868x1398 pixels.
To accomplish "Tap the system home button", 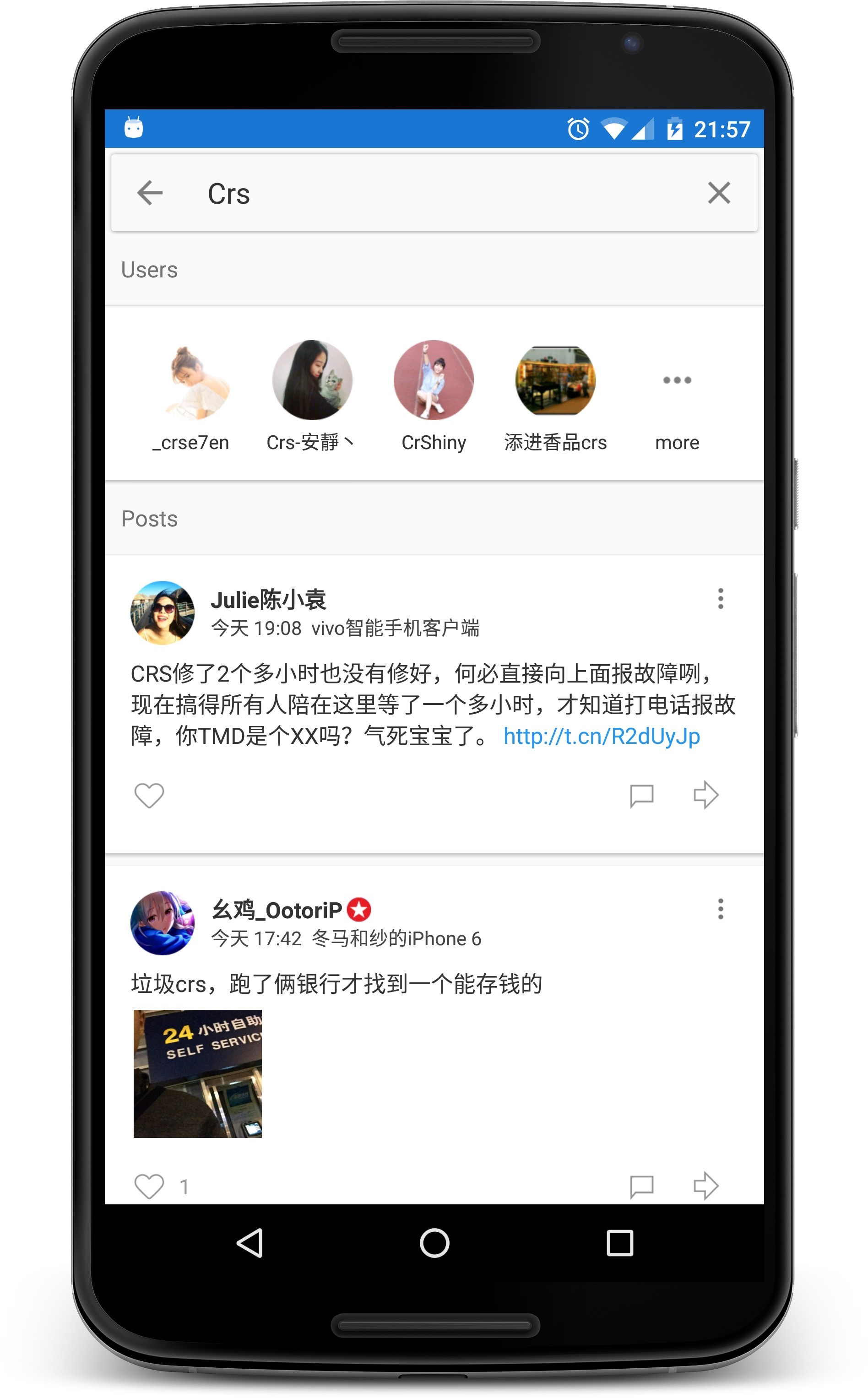I will [x=434, y=1243].
